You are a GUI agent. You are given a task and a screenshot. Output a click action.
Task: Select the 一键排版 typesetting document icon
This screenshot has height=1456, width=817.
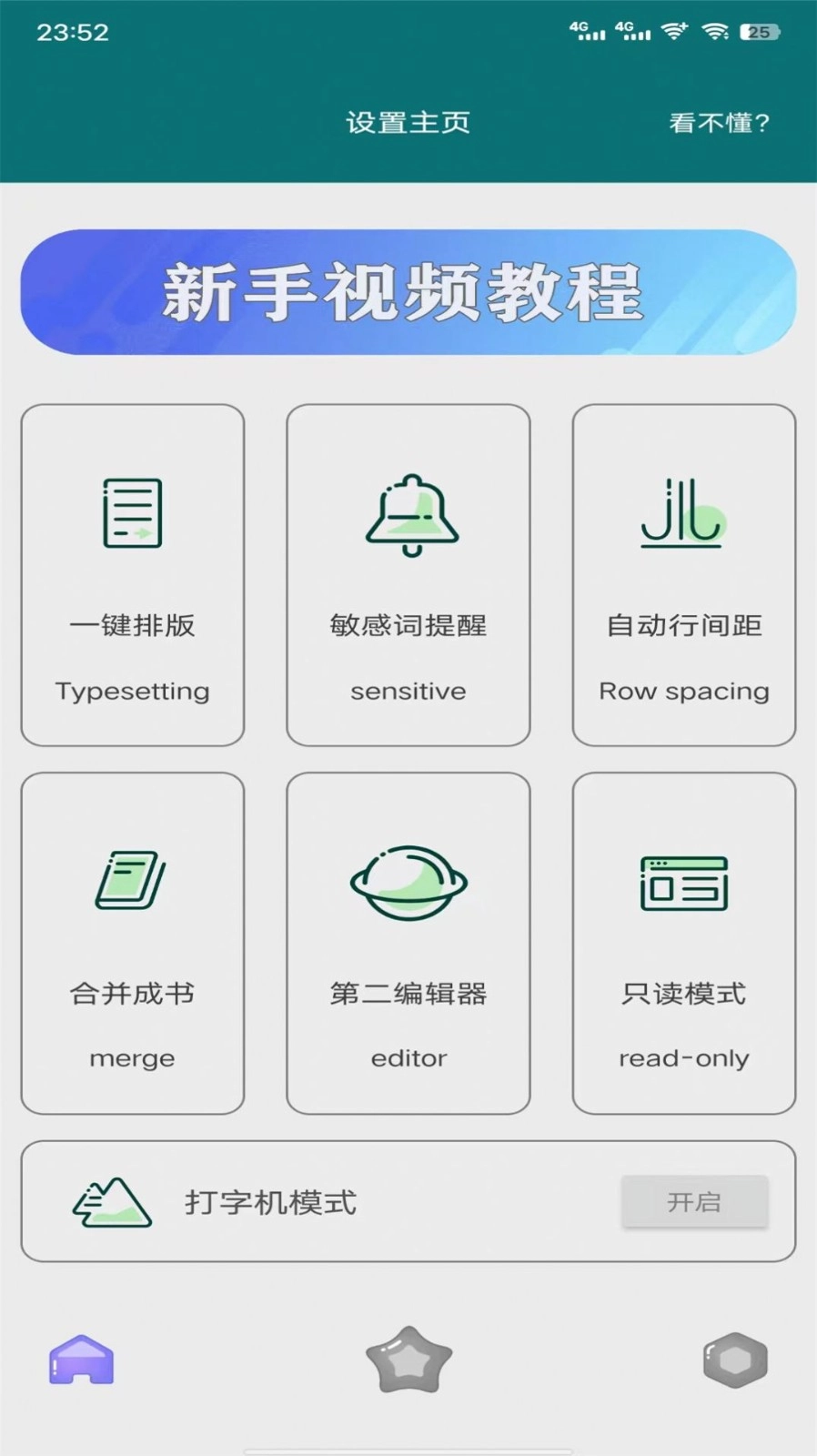tap(132, 511)
